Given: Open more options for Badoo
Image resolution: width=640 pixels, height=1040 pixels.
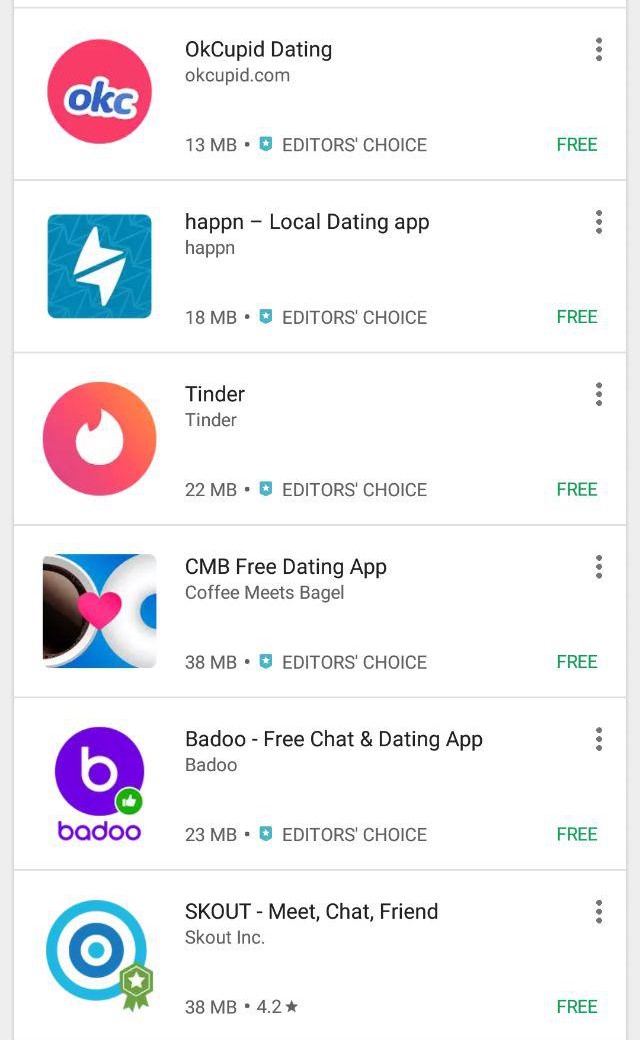Looking at the screenshot, I should (x=598, y=739).
